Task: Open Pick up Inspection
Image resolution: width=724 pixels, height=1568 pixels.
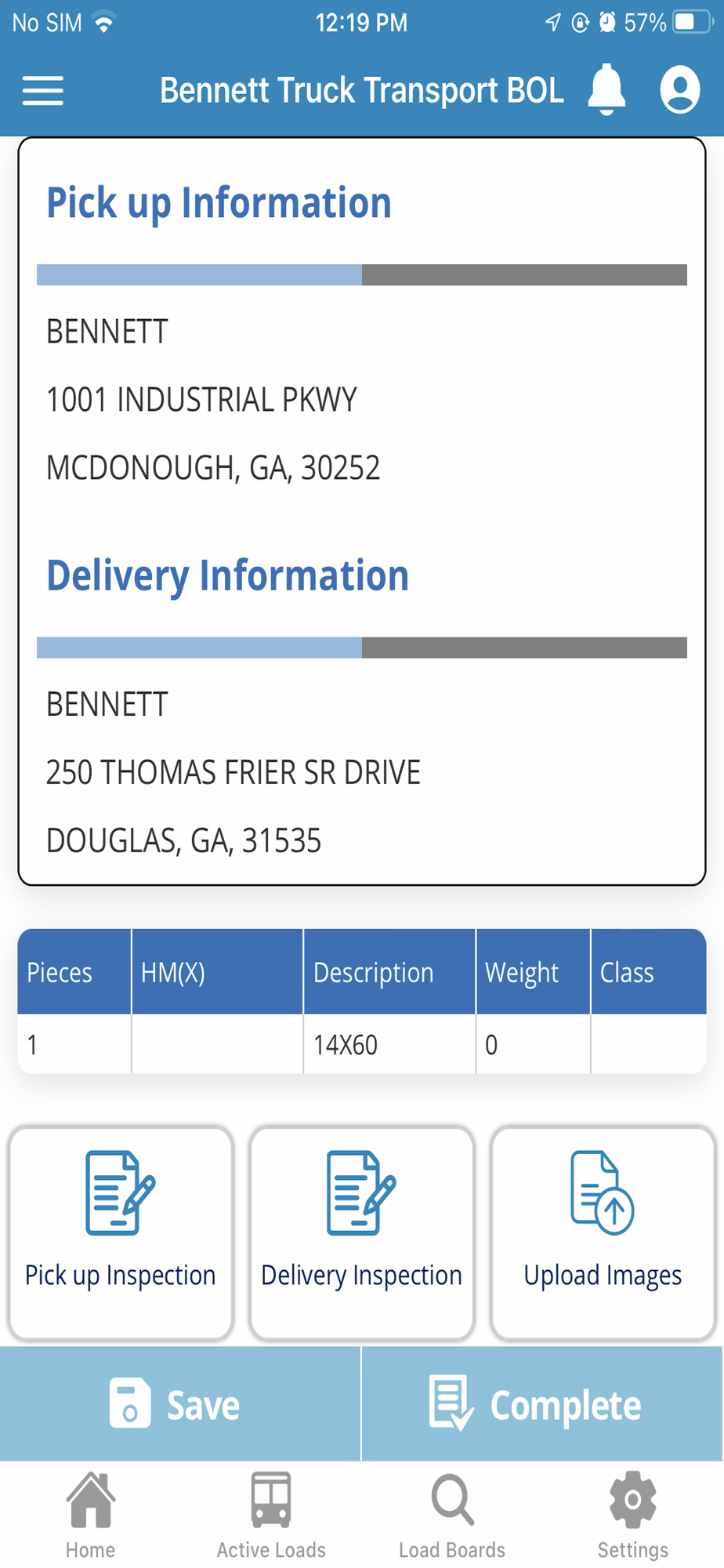Action: click(x=121, y=1232)
